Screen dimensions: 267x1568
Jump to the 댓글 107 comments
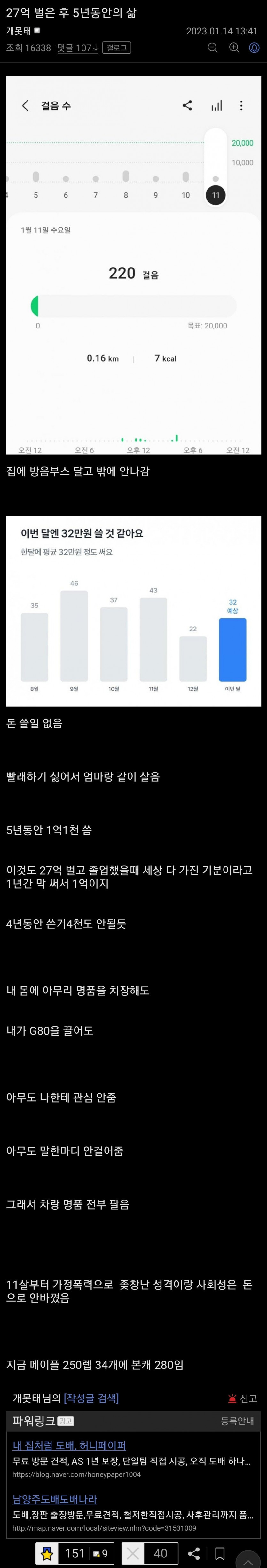pyautogui.click(x=77, y=48)
